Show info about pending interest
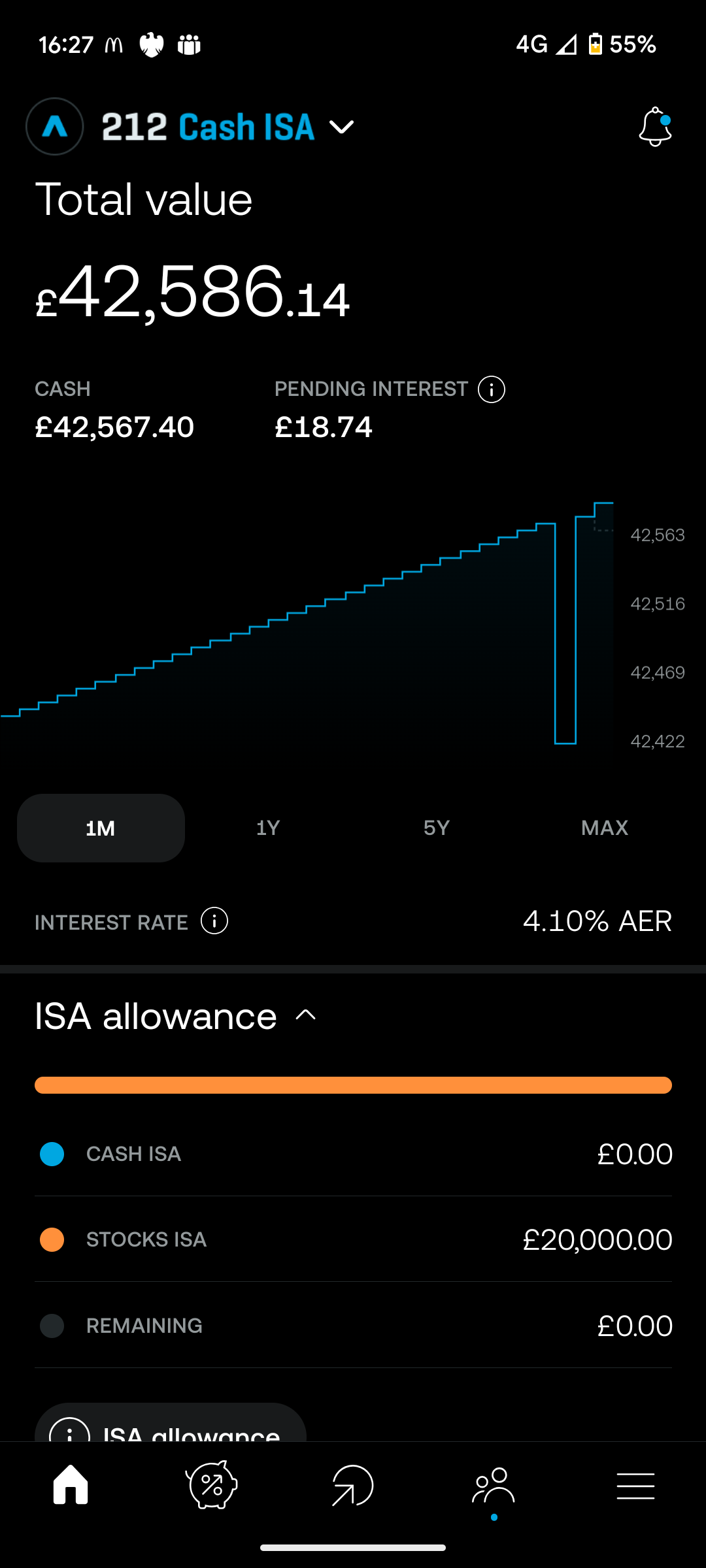706x1568 pixels. [492, 389]
